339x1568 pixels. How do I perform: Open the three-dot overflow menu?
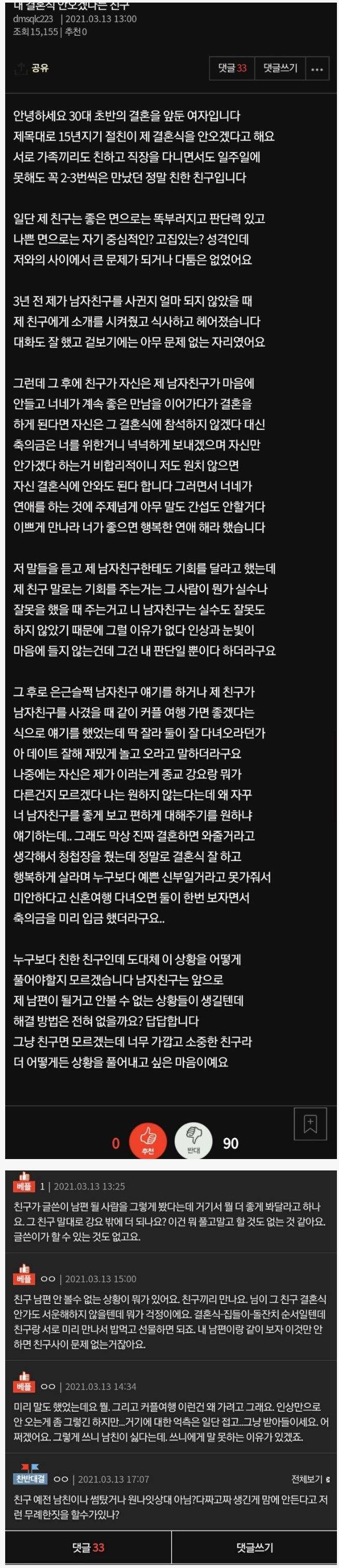click(317, 69)
